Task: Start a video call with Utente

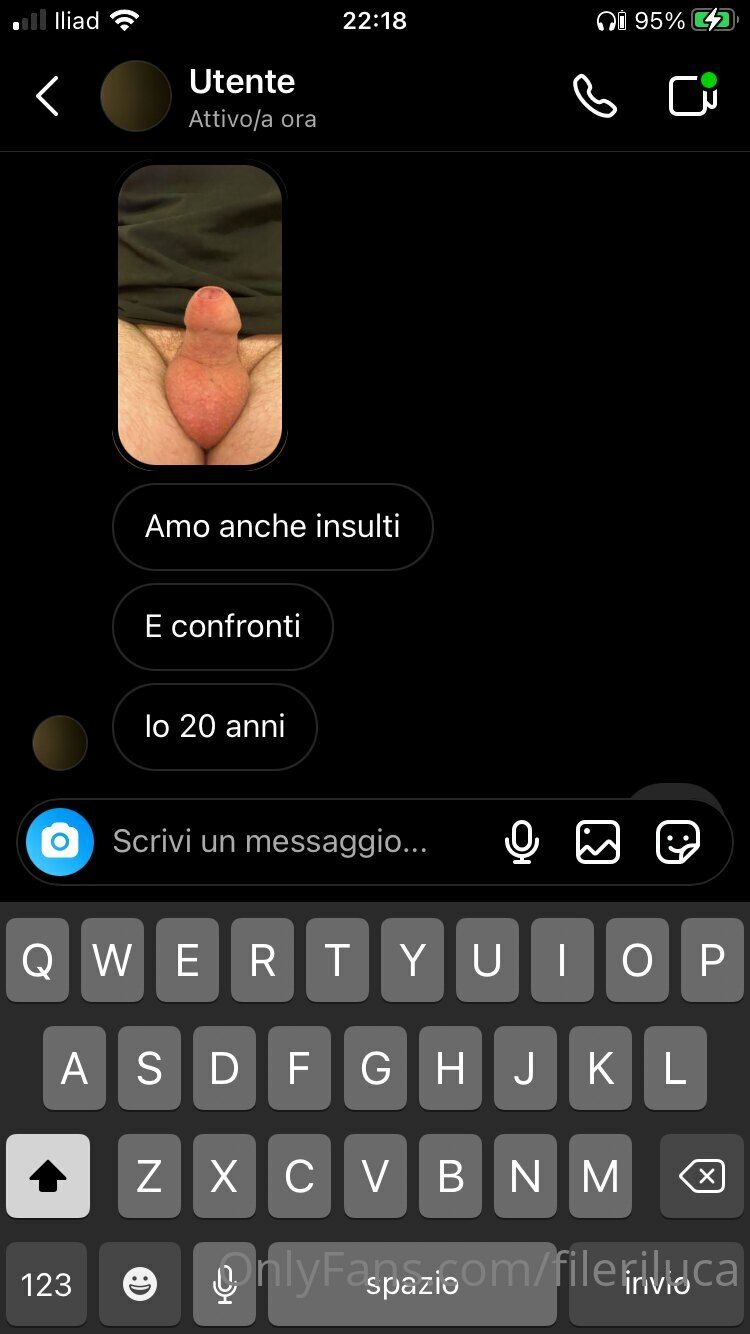Action: [692, 96]
